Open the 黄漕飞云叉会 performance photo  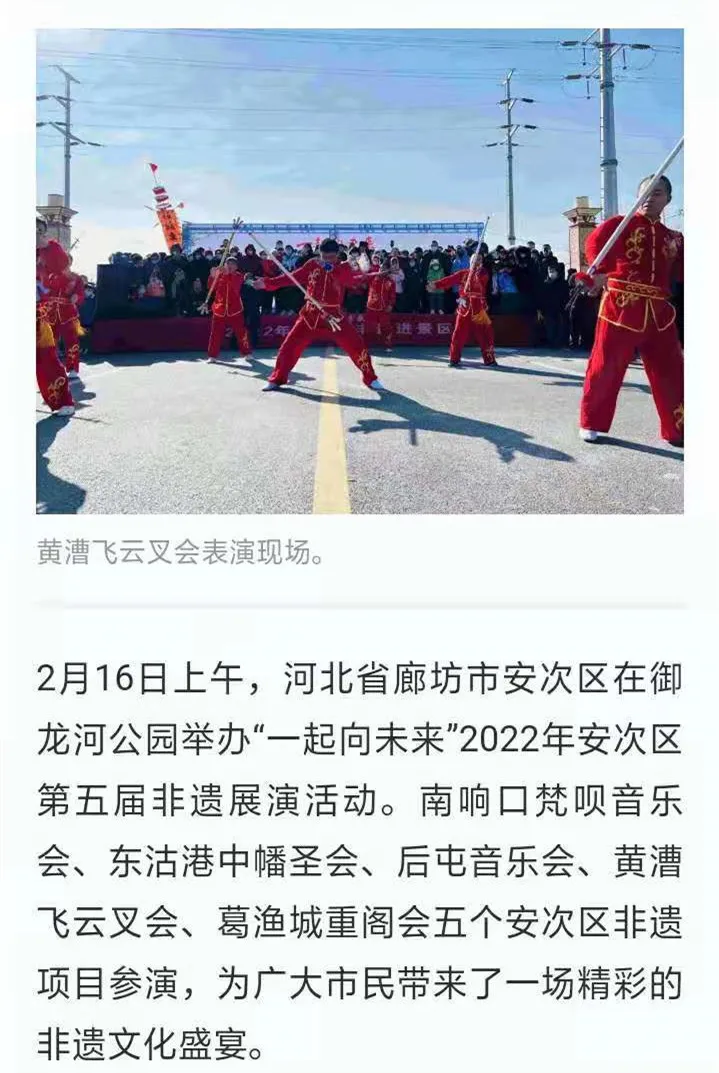click(360, 271)
